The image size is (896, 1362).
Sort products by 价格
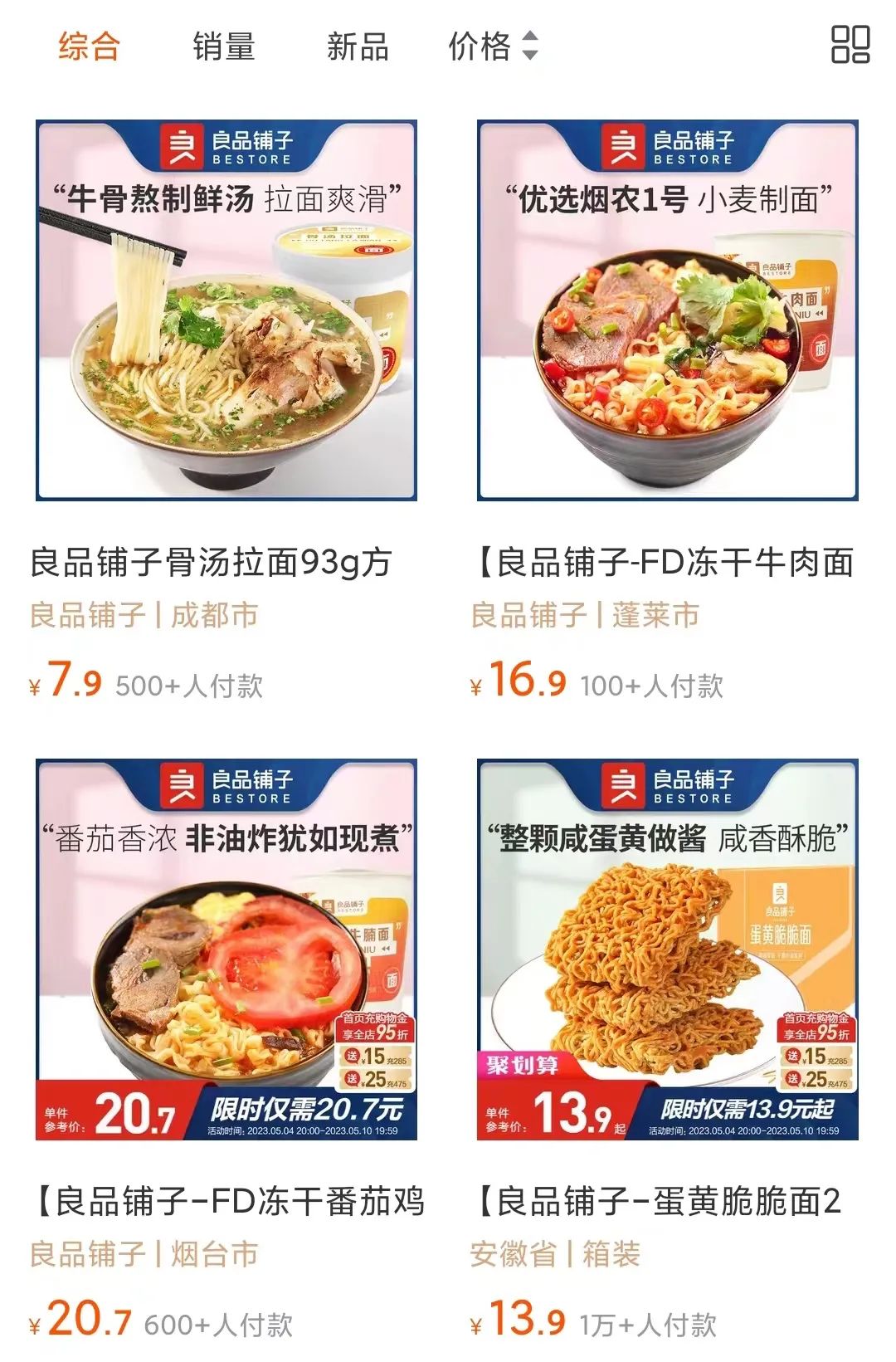point(493,46)
